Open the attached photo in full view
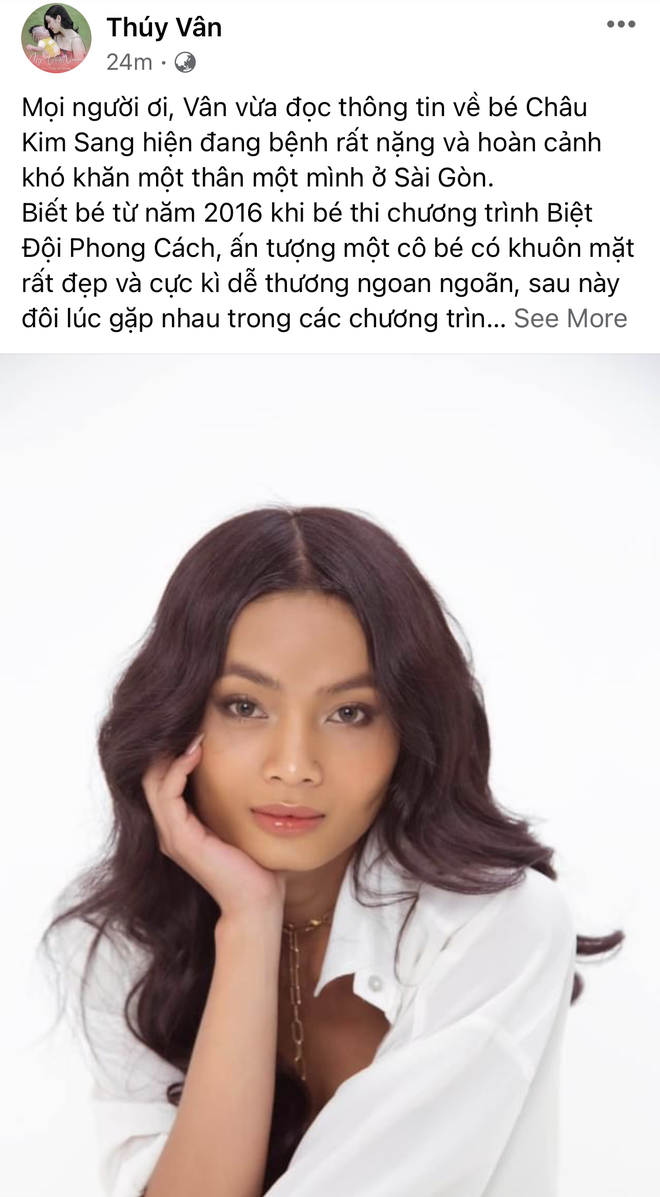660x1197 pixels. [x=330, y=775]
